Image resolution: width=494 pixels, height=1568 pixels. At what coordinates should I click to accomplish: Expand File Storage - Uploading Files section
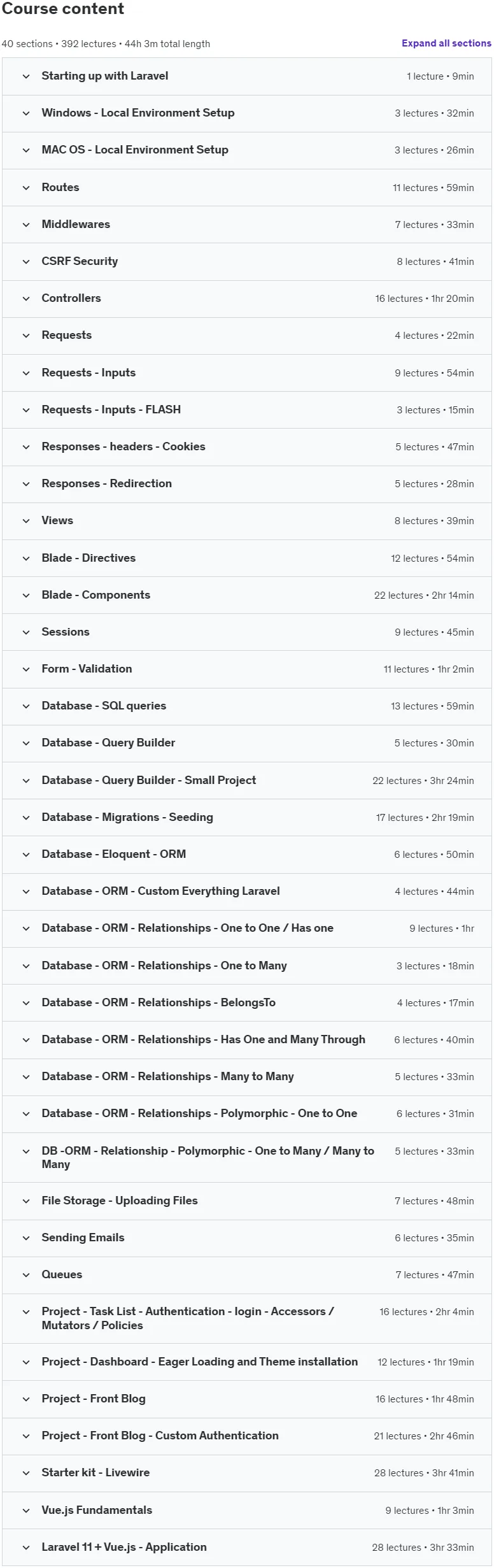click(x=247, y=1201)
